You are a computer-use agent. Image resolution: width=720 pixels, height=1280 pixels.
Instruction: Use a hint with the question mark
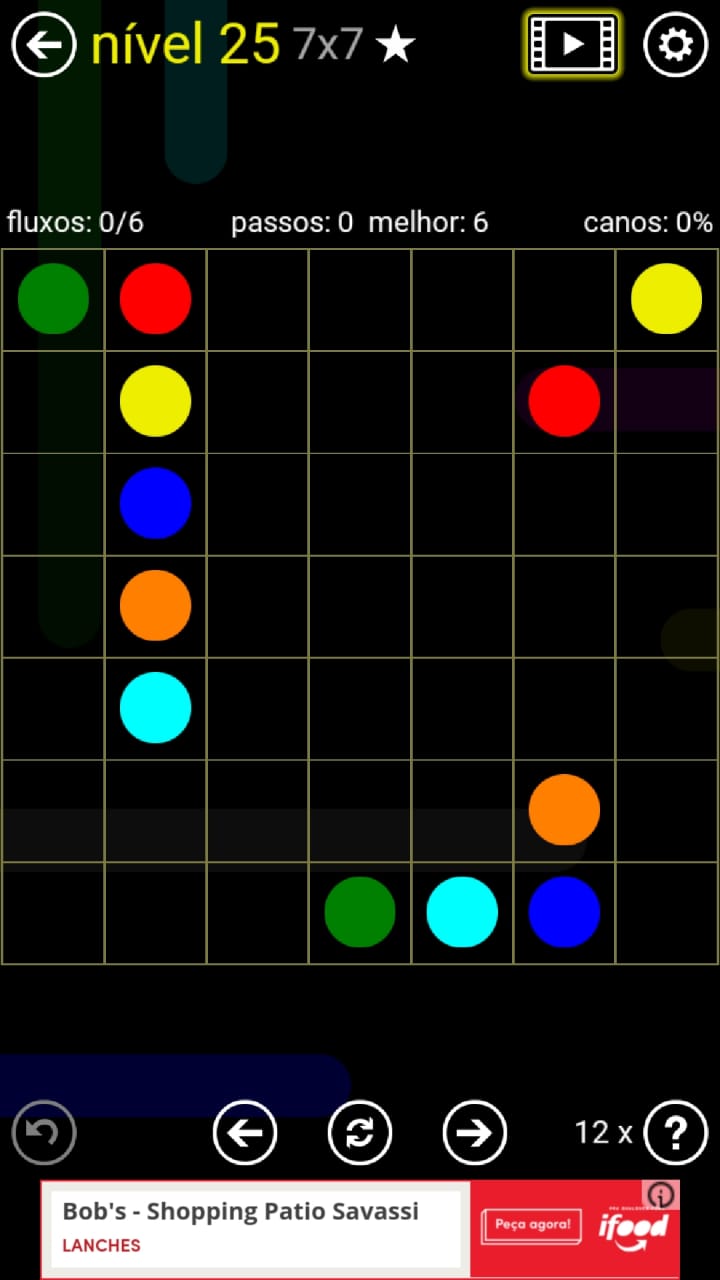[x=676, y=1132]
